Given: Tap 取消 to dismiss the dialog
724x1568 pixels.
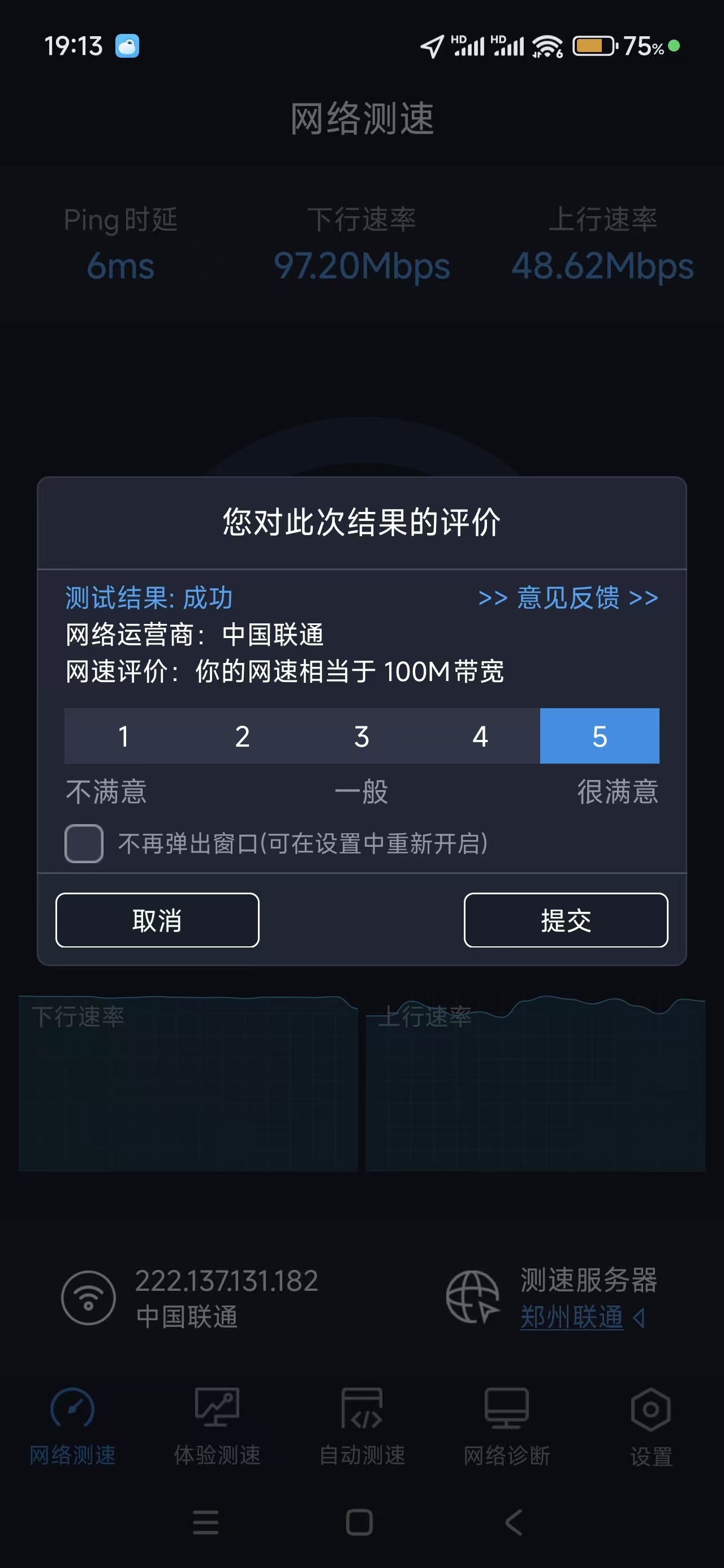Looking at the screenshot, I should pyautogui.click(x=157, y=920).
